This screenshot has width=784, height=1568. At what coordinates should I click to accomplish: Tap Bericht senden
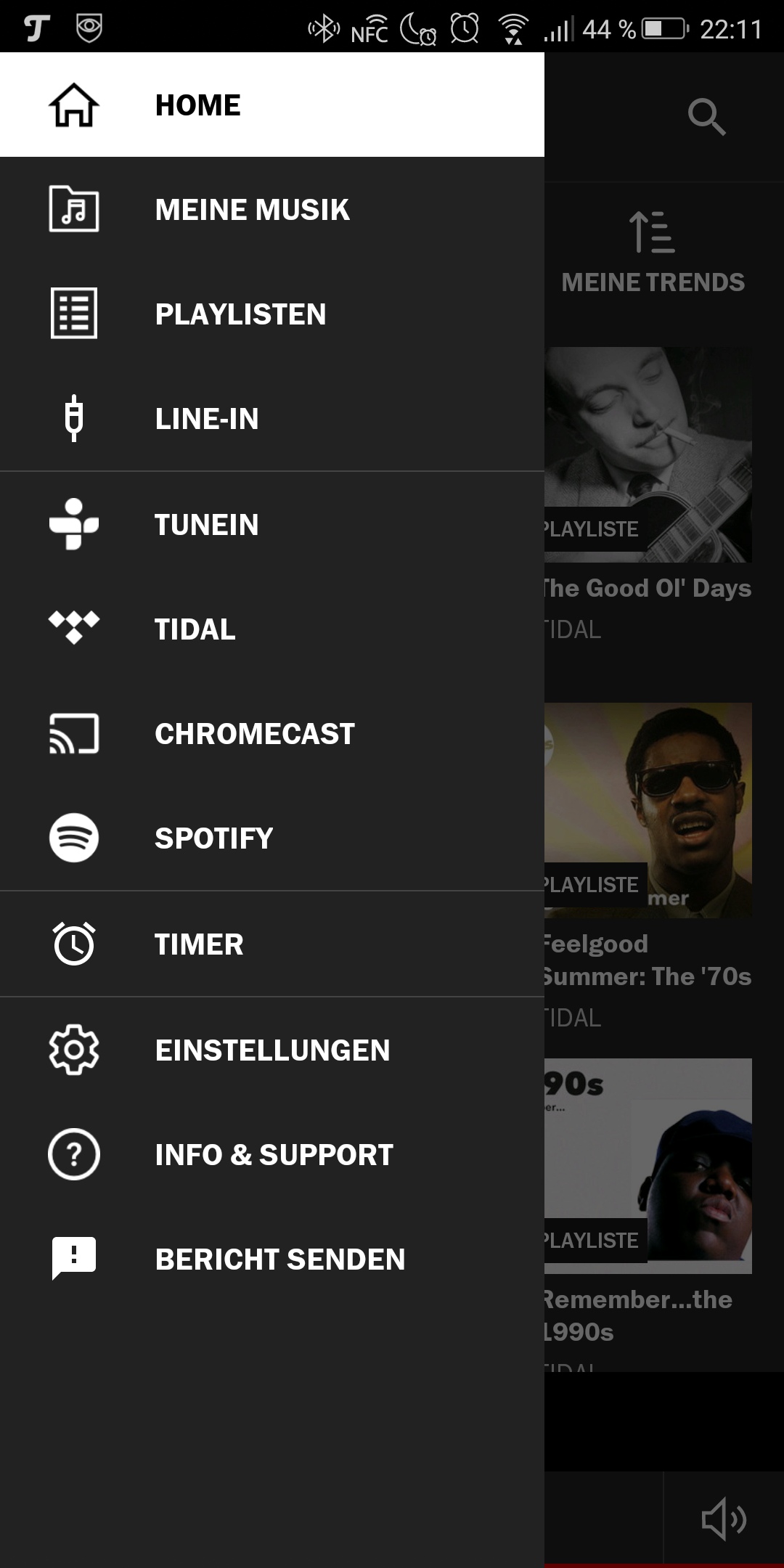[279, 1259]
